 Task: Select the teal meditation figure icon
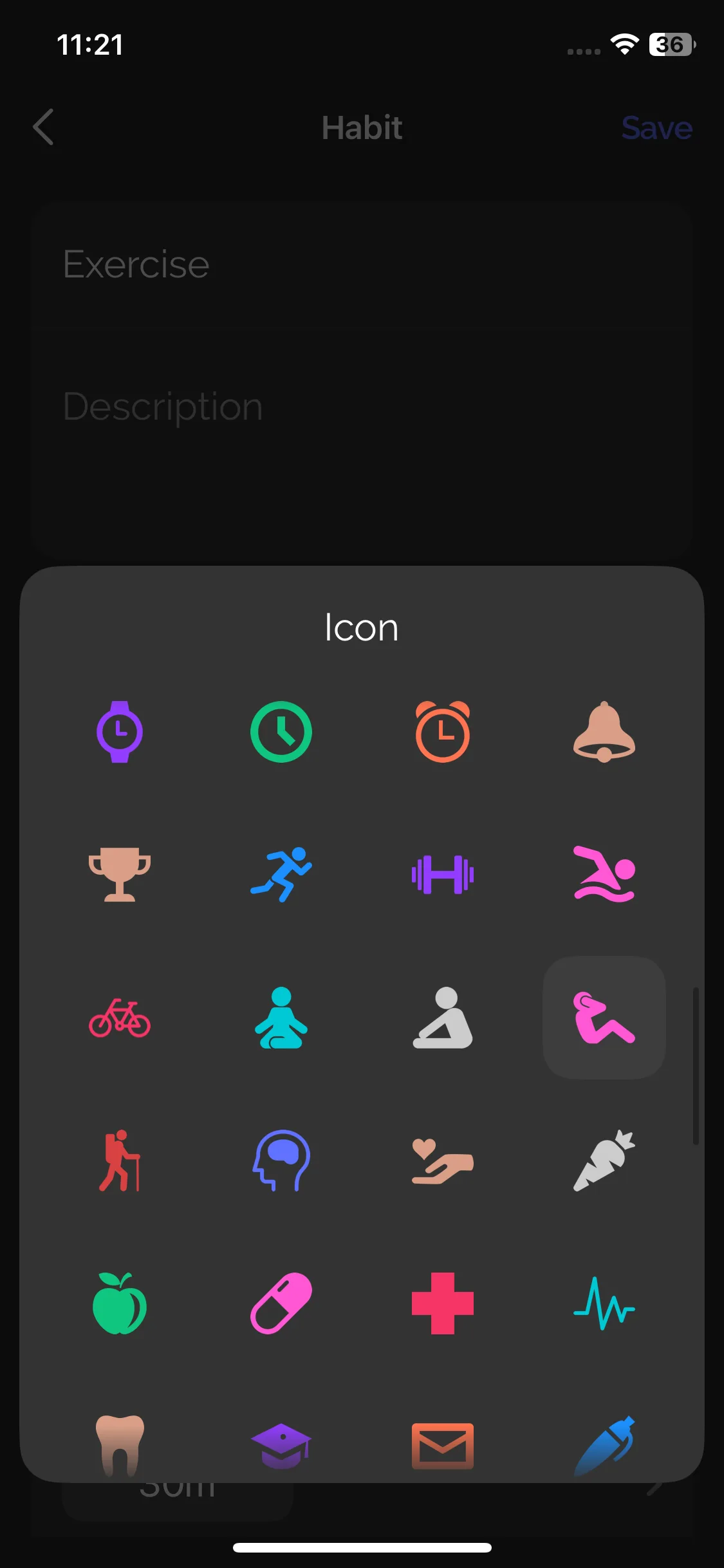(281, 1018)
